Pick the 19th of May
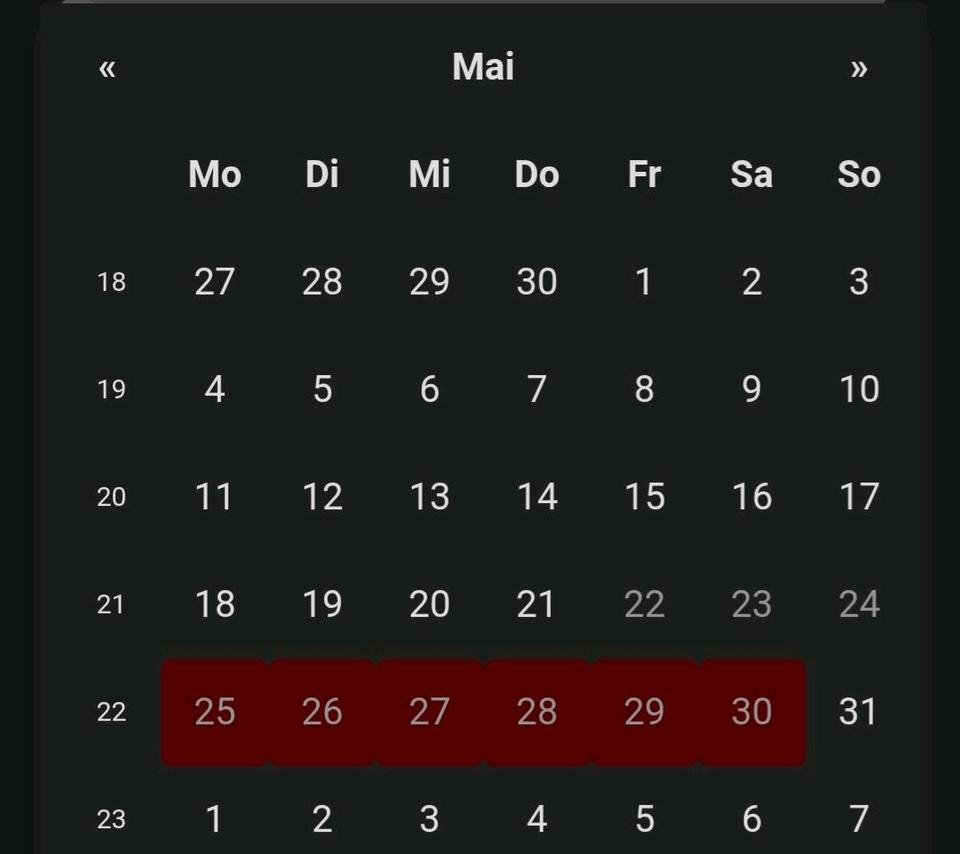Image resolution: width=960 pixels, height=854 pixels. [322, 604]
